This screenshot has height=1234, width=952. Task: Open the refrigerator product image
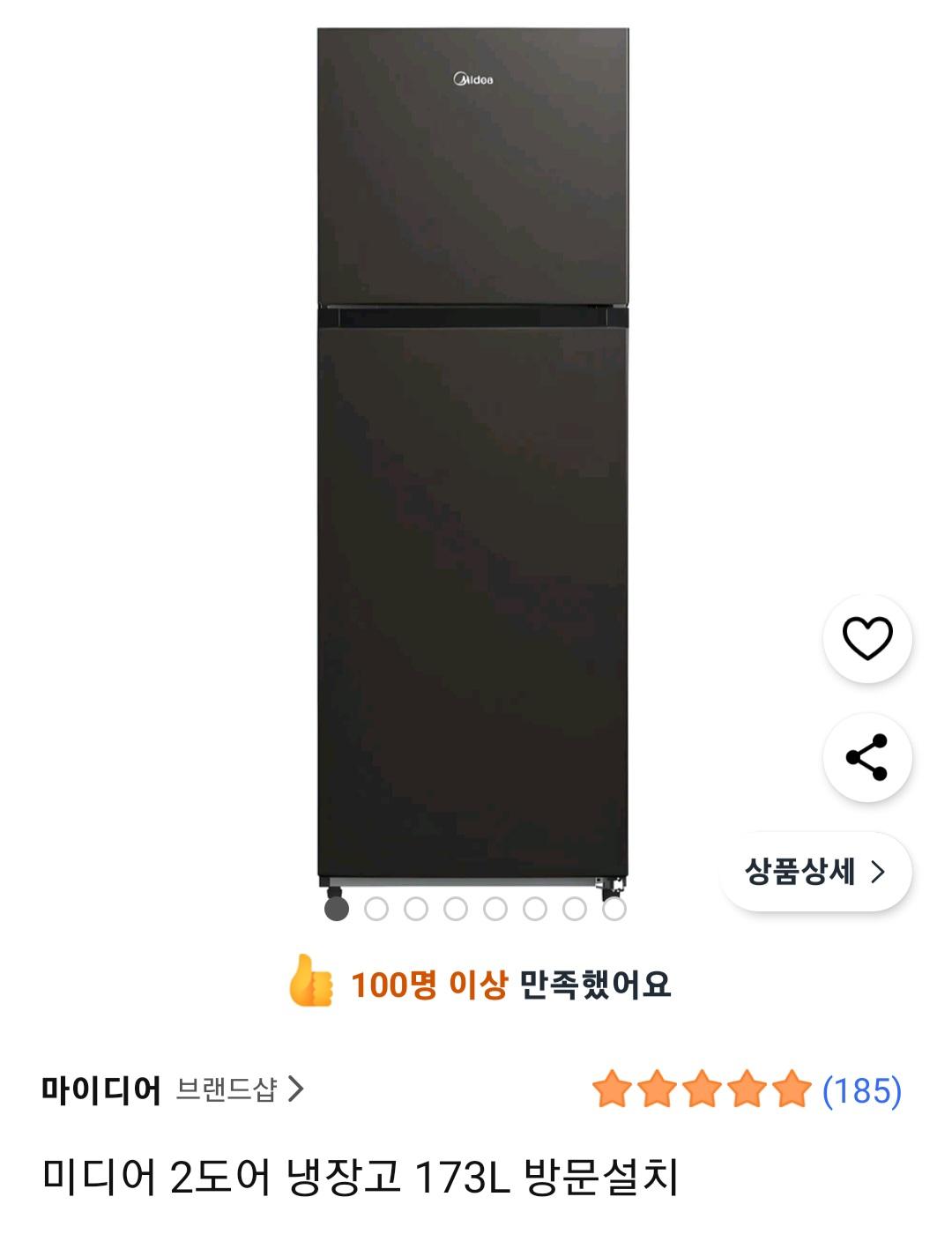click(472, 458)
